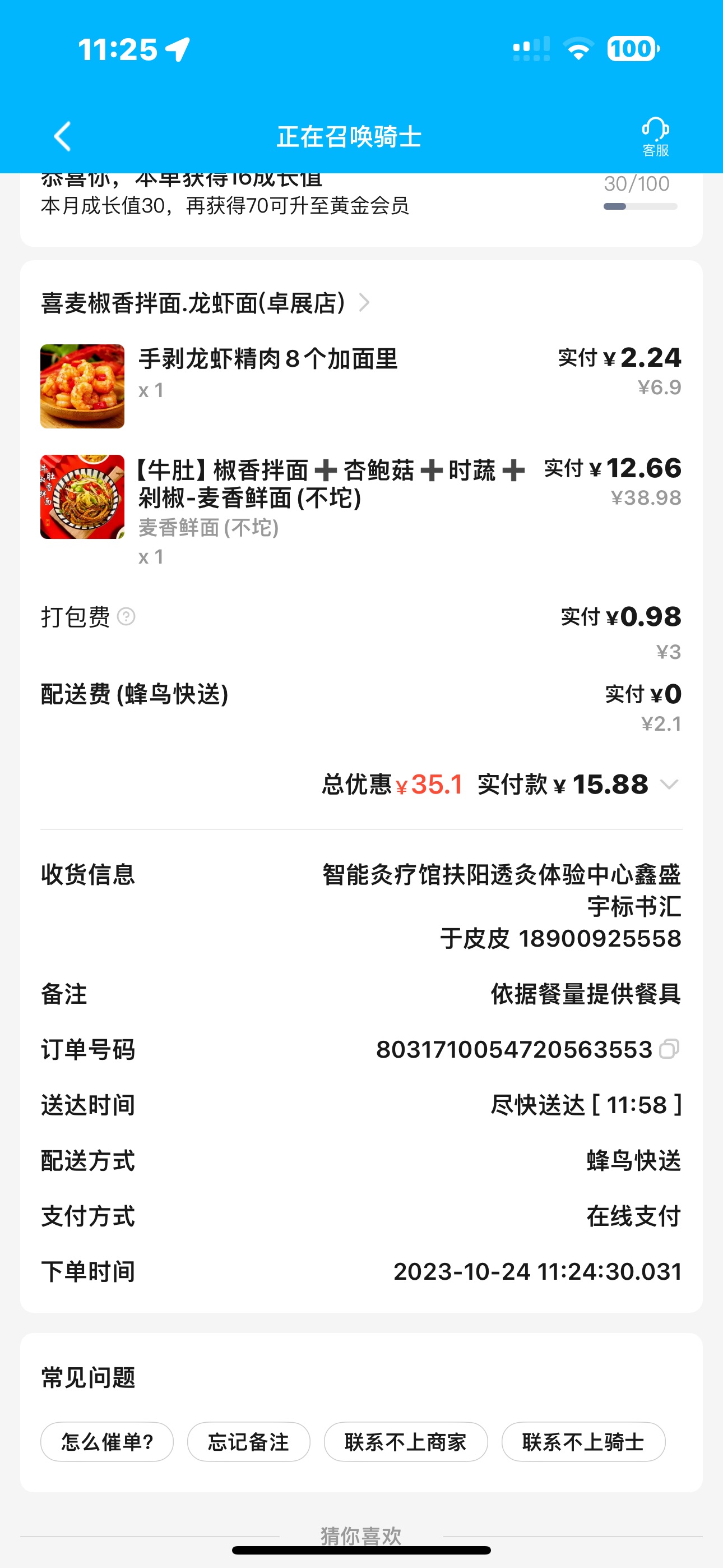This screenshot has width=723, height=1568.
Task: Select the 忘记备注 chip
Action: coord(248,1441)
